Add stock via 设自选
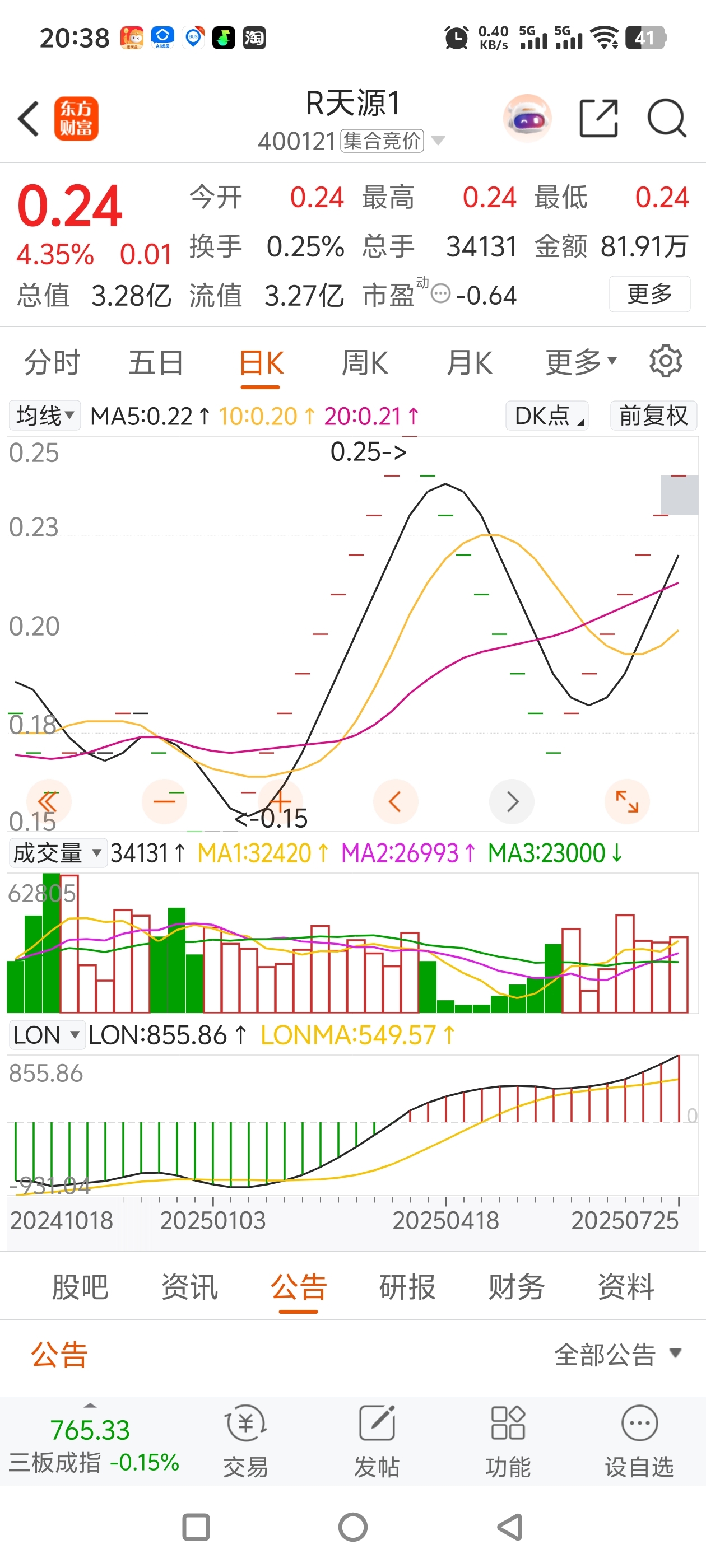 [x=639, y=1441]
